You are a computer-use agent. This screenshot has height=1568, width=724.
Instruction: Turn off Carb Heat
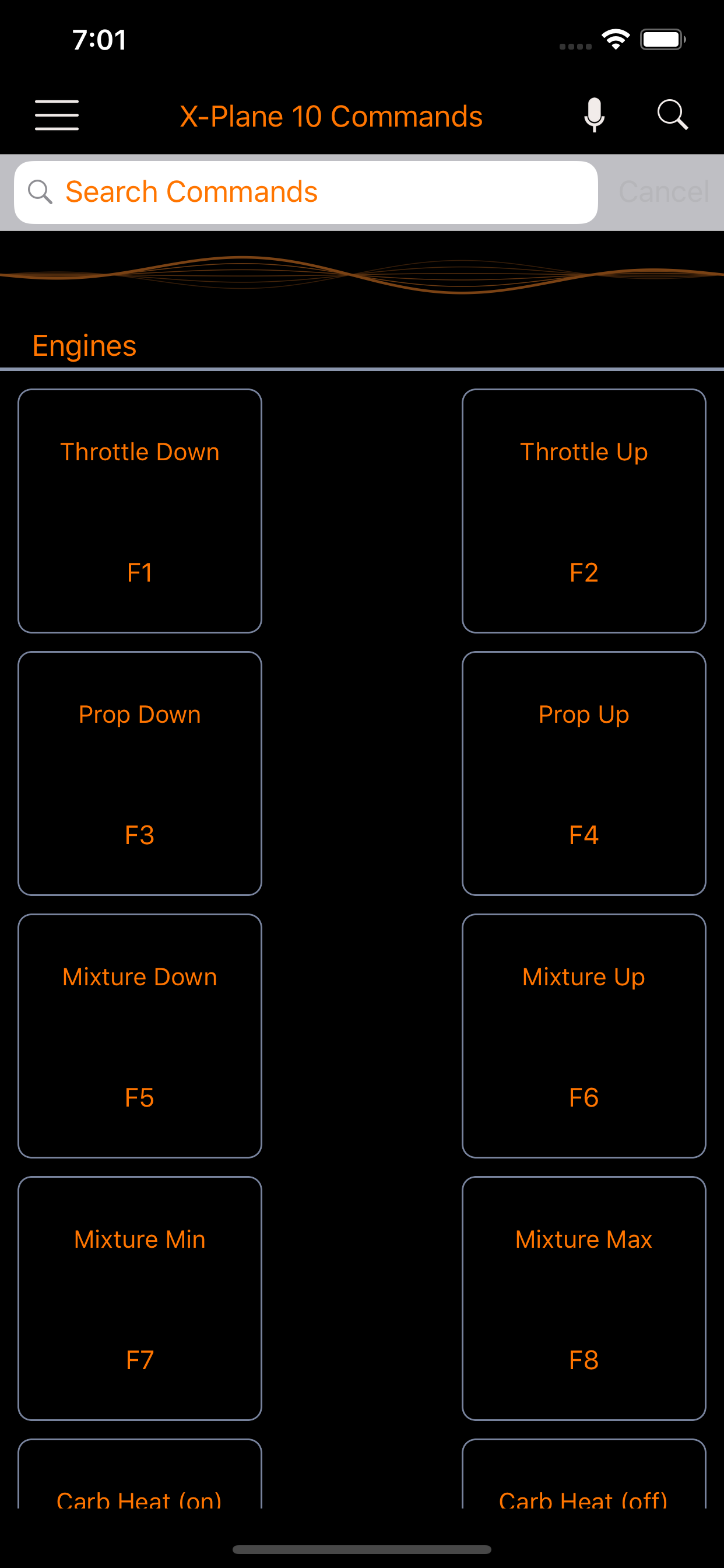(584, 1474)
